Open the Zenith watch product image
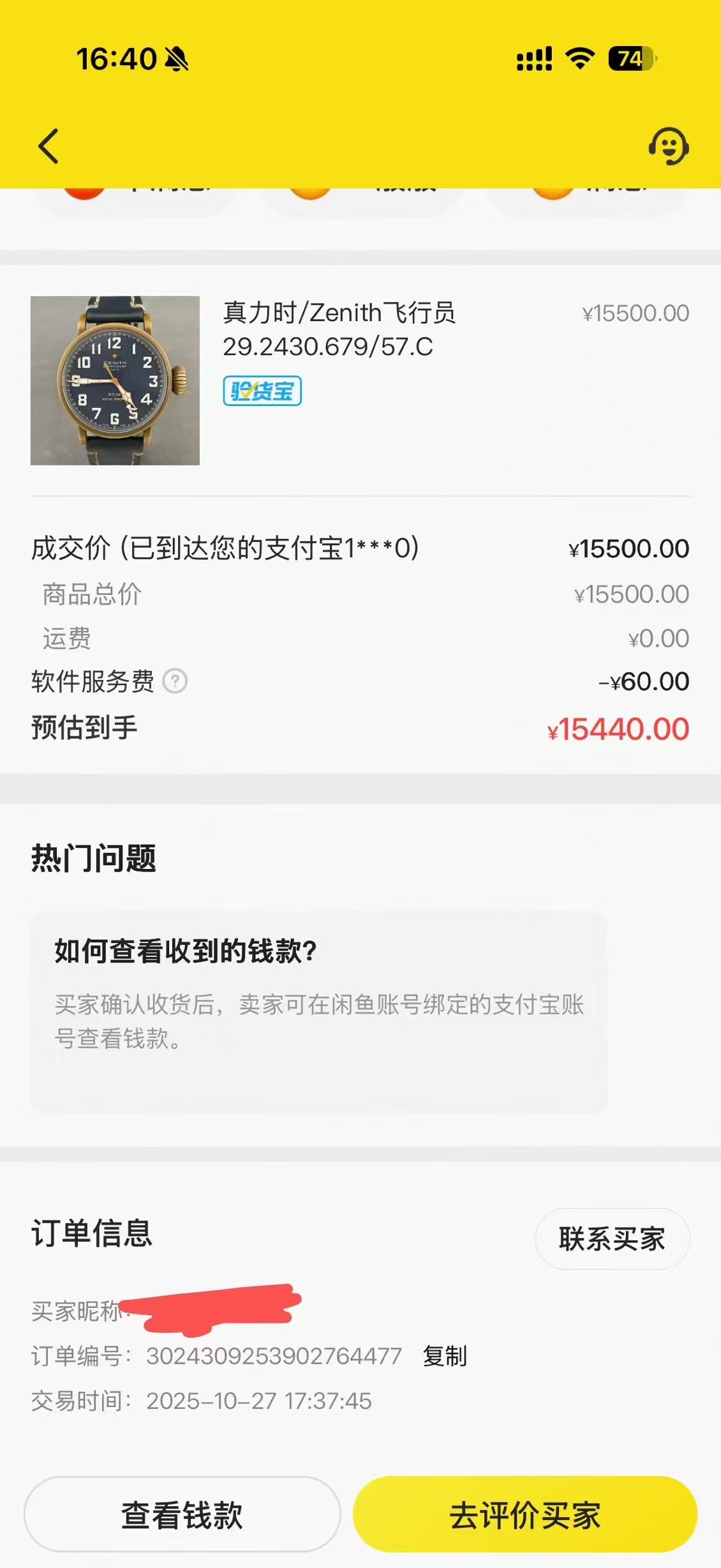 click(x=115, y=381)
